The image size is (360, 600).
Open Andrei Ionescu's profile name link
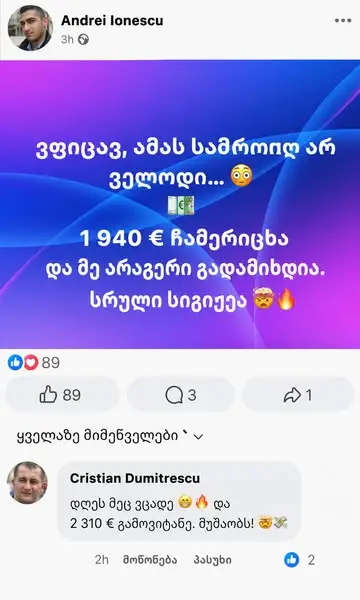pos(112,20)
